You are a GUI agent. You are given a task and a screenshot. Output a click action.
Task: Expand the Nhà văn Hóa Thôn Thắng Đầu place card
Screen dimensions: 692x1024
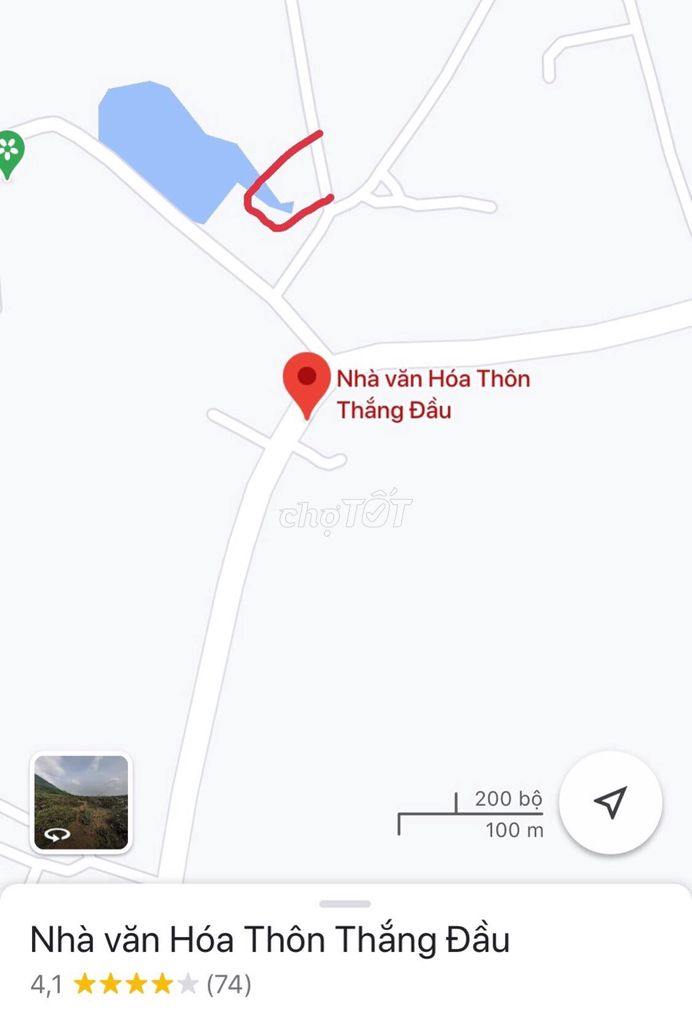click(x=345, y=904)
